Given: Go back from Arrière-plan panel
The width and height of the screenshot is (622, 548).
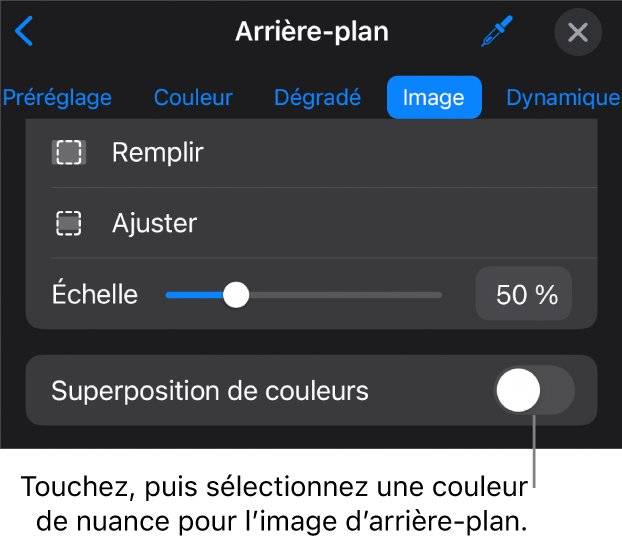Looking at the screenshot, I should tap(24, 32).
